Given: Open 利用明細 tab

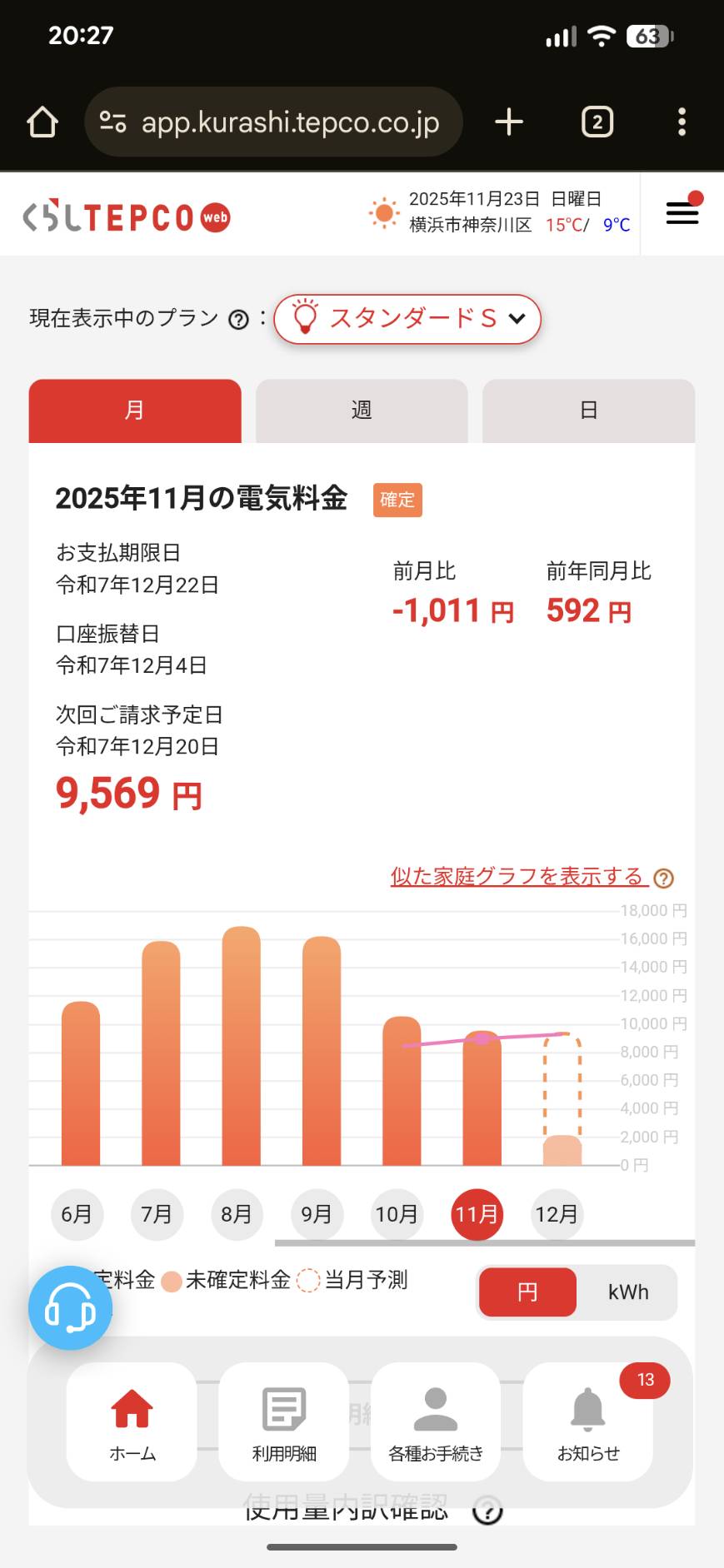Looking at the screenshot, I should pos(284,1422).
